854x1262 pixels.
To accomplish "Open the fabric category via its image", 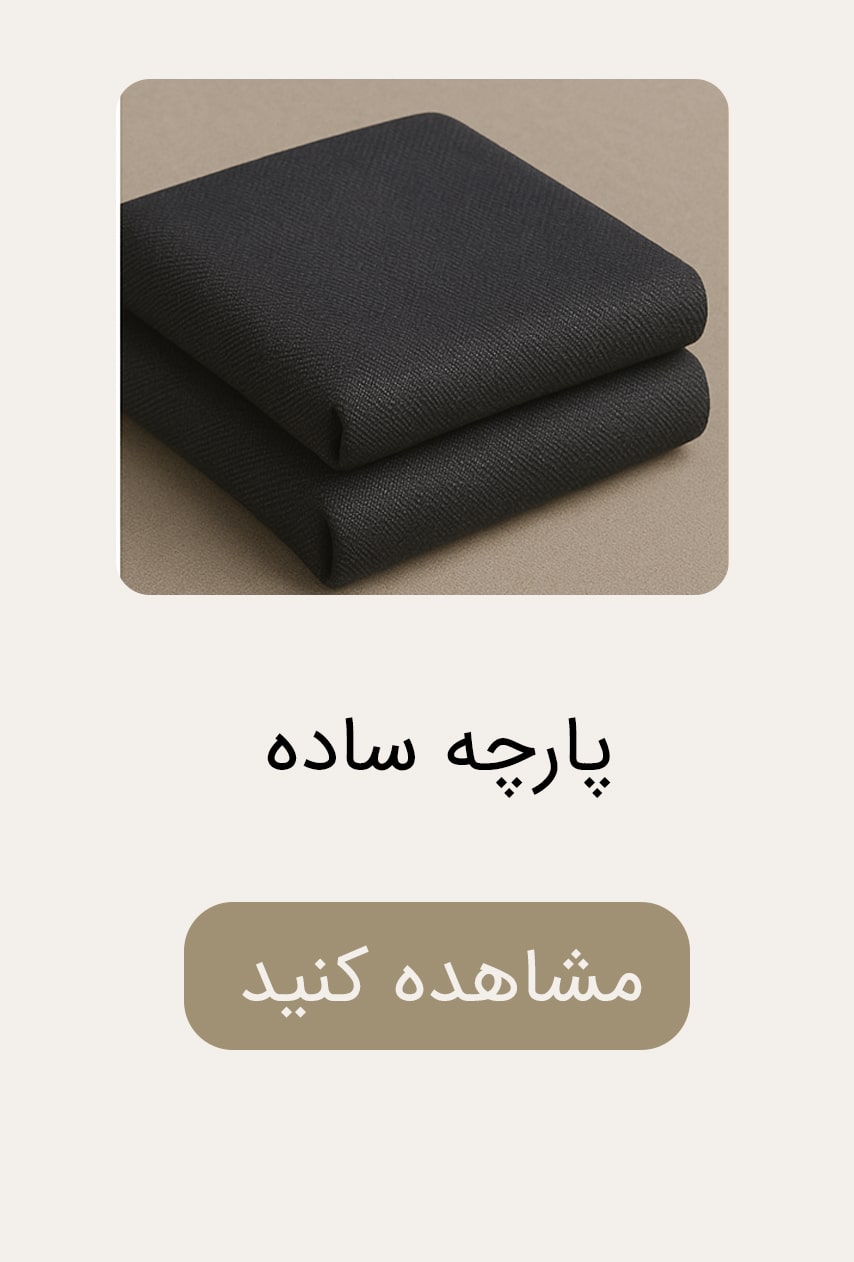I will 427,340.
